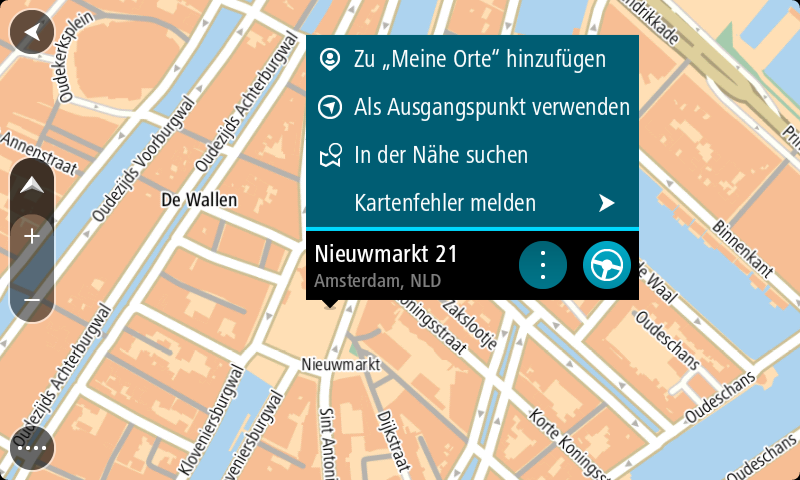This screenshot has width=800, height=480.
Task: Tap the three-dot popup menu button
Action: 543,266
